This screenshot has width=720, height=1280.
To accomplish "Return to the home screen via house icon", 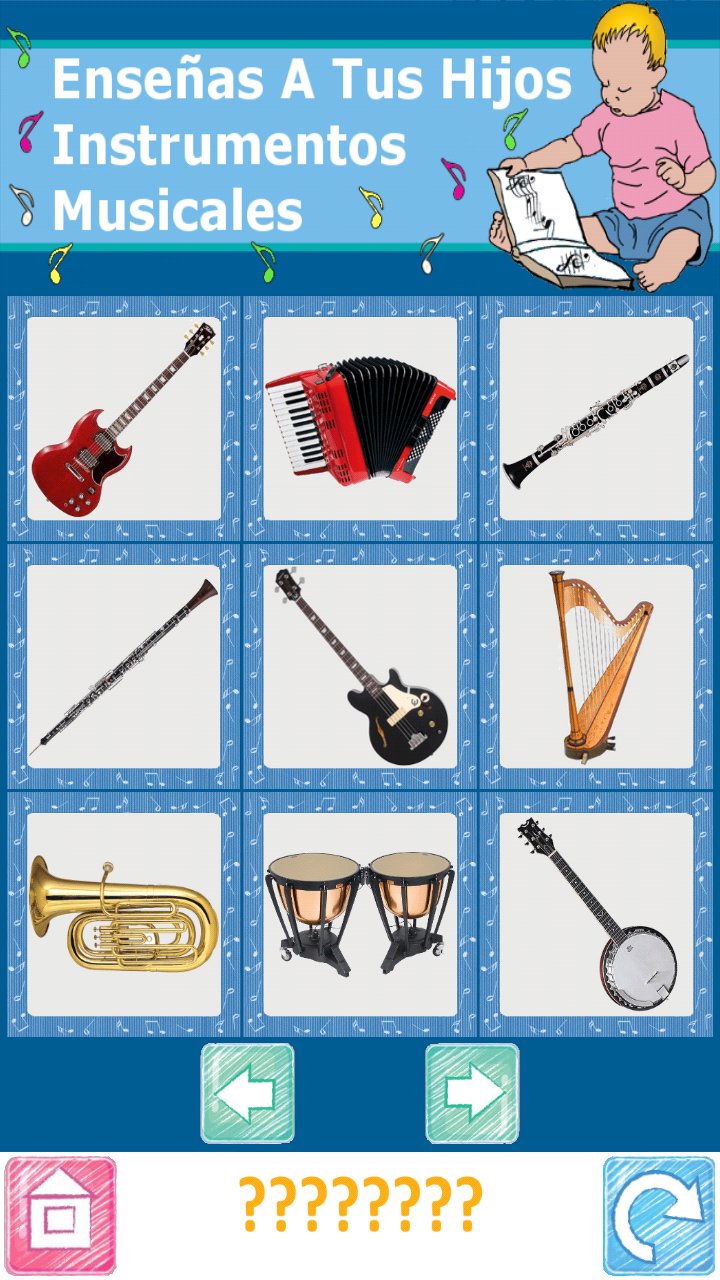I will [61, 1216].
